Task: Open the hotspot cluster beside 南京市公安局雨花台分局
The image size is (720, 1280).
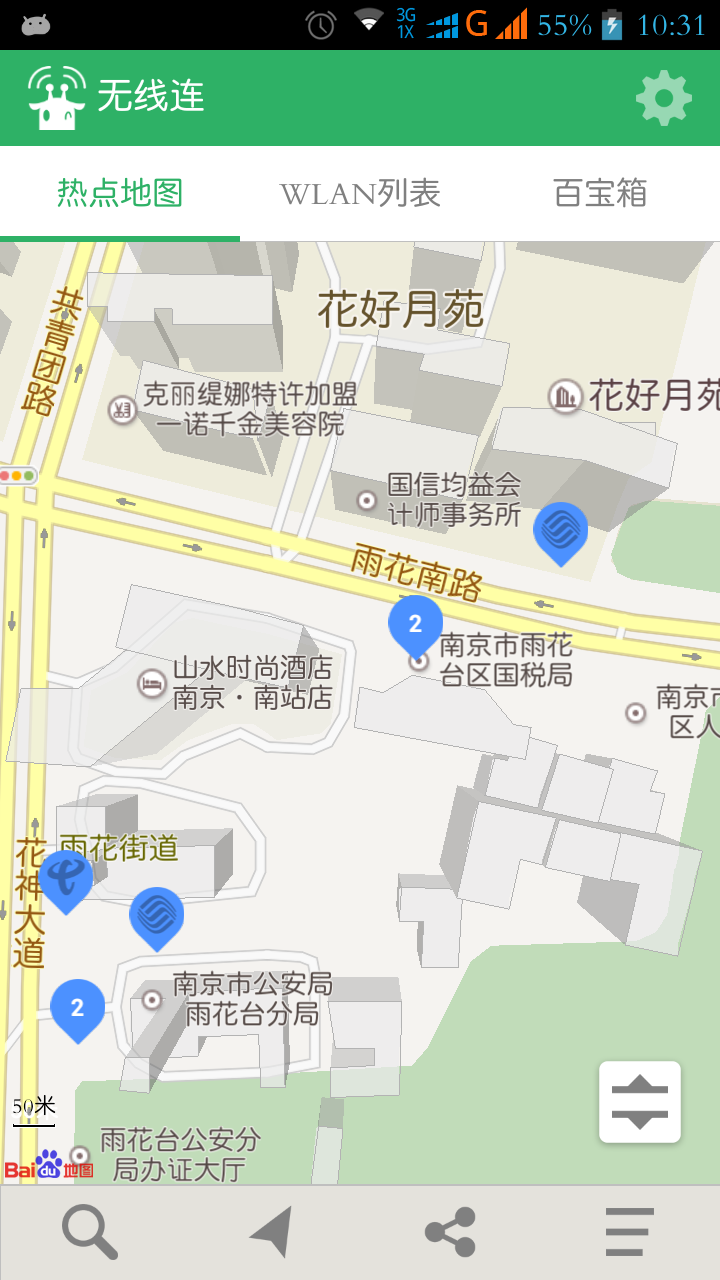Action: [77, 1008]
